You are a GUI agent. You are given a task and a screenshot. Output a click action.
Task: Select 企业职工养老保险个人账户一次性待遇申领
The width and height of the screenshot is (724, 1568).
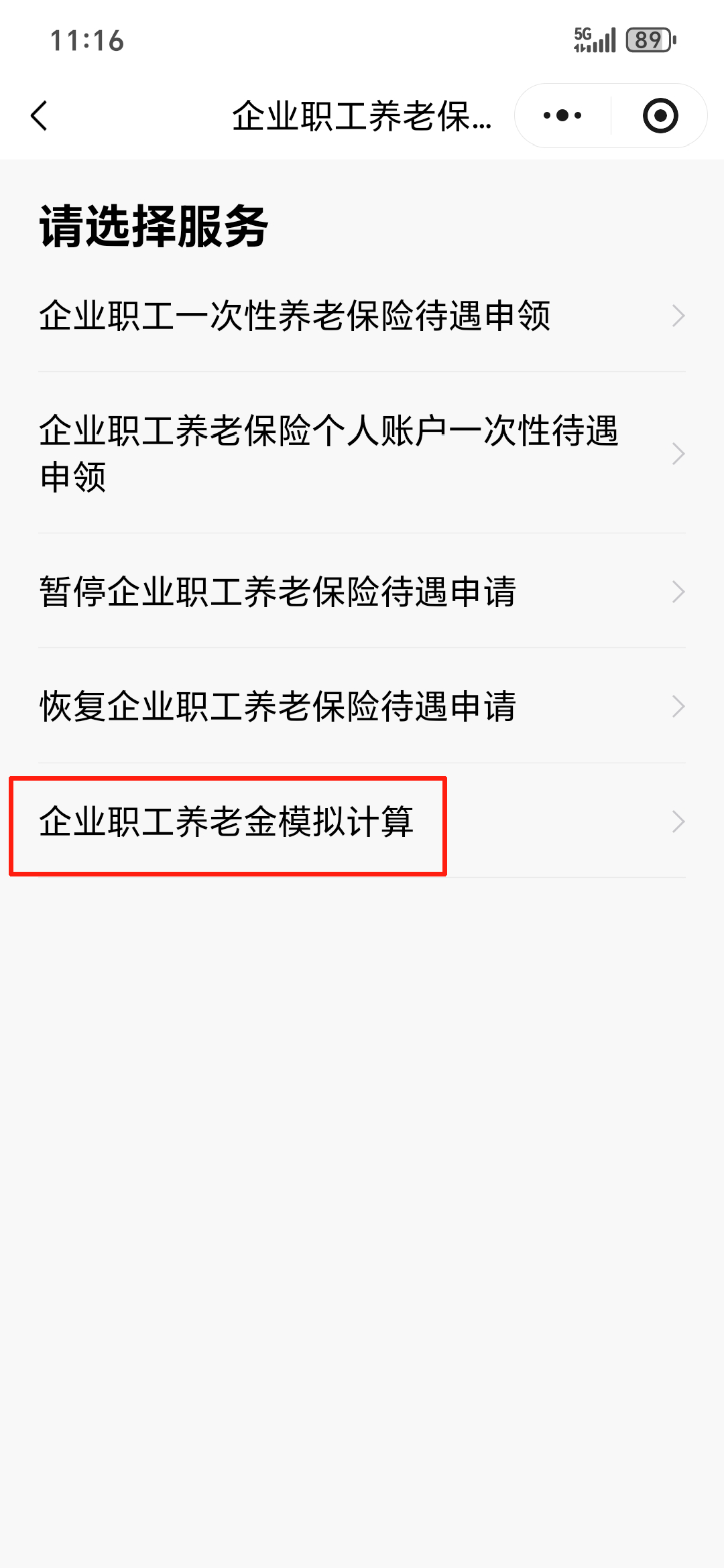(362, 453)
